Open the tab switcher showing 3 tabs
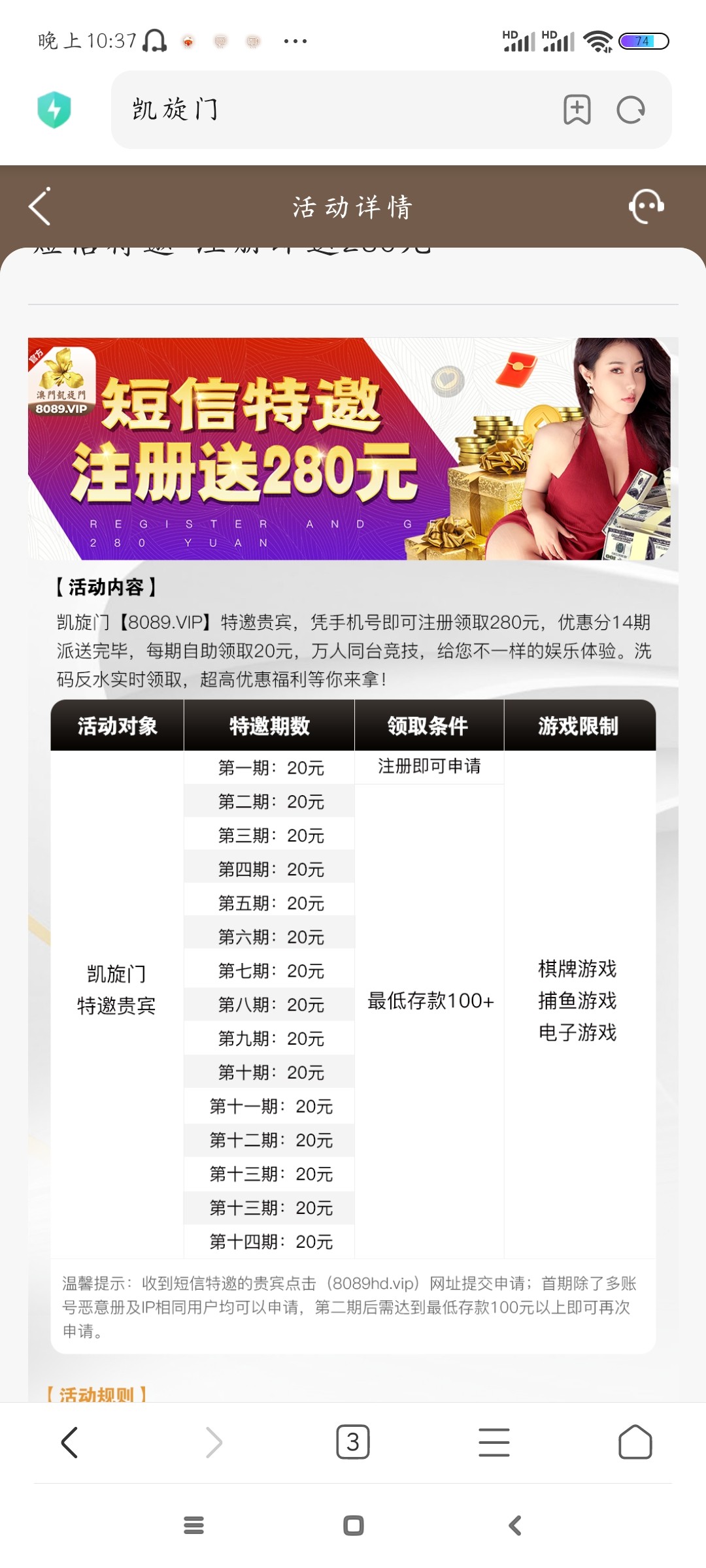 click(x=353, y=1442)
